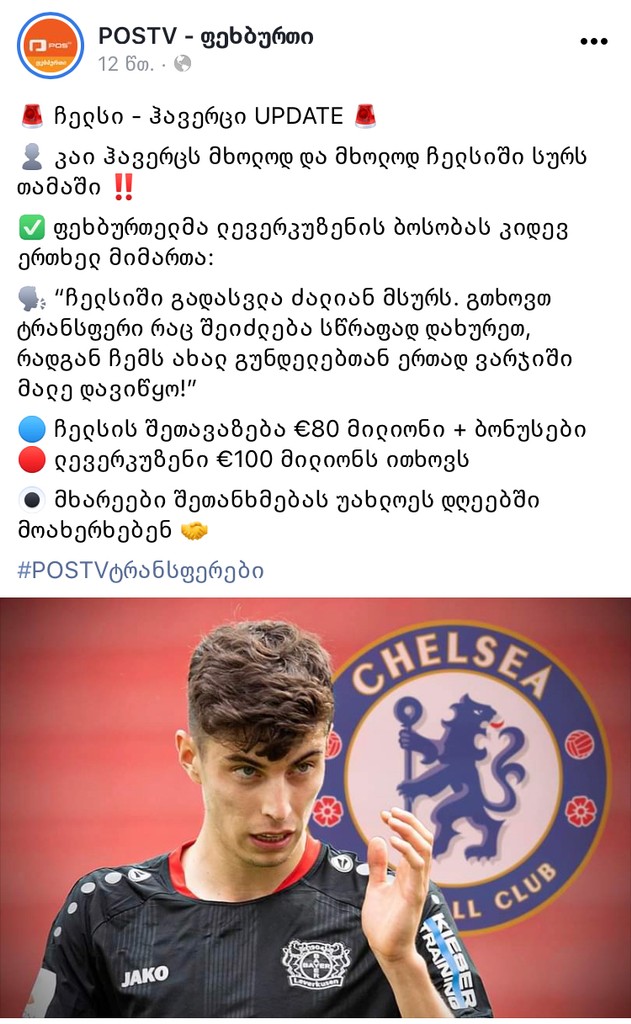Screen dimensions: 631x1024
Task: Open the #POSTVტრანსფერები hashtag
Action: (x=141, y=570)
